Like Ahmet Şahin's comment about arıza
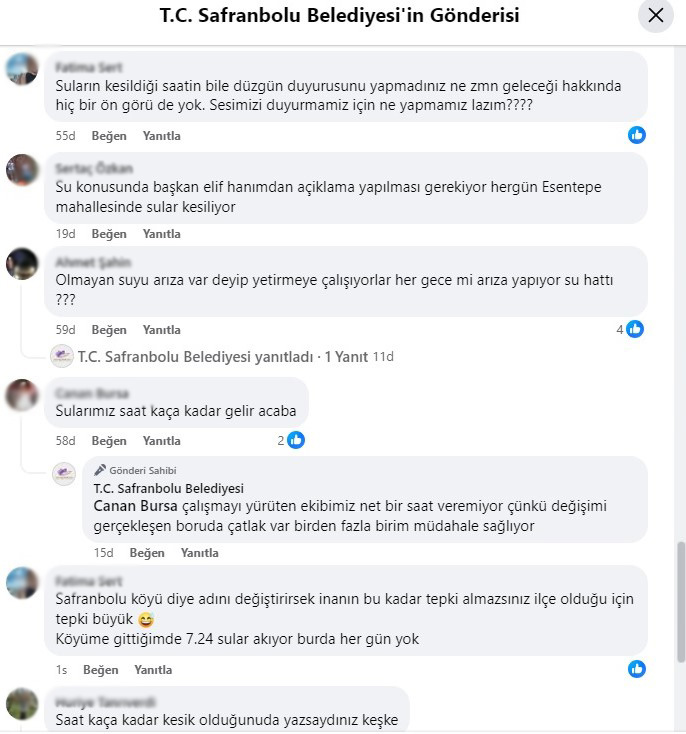 109,329
